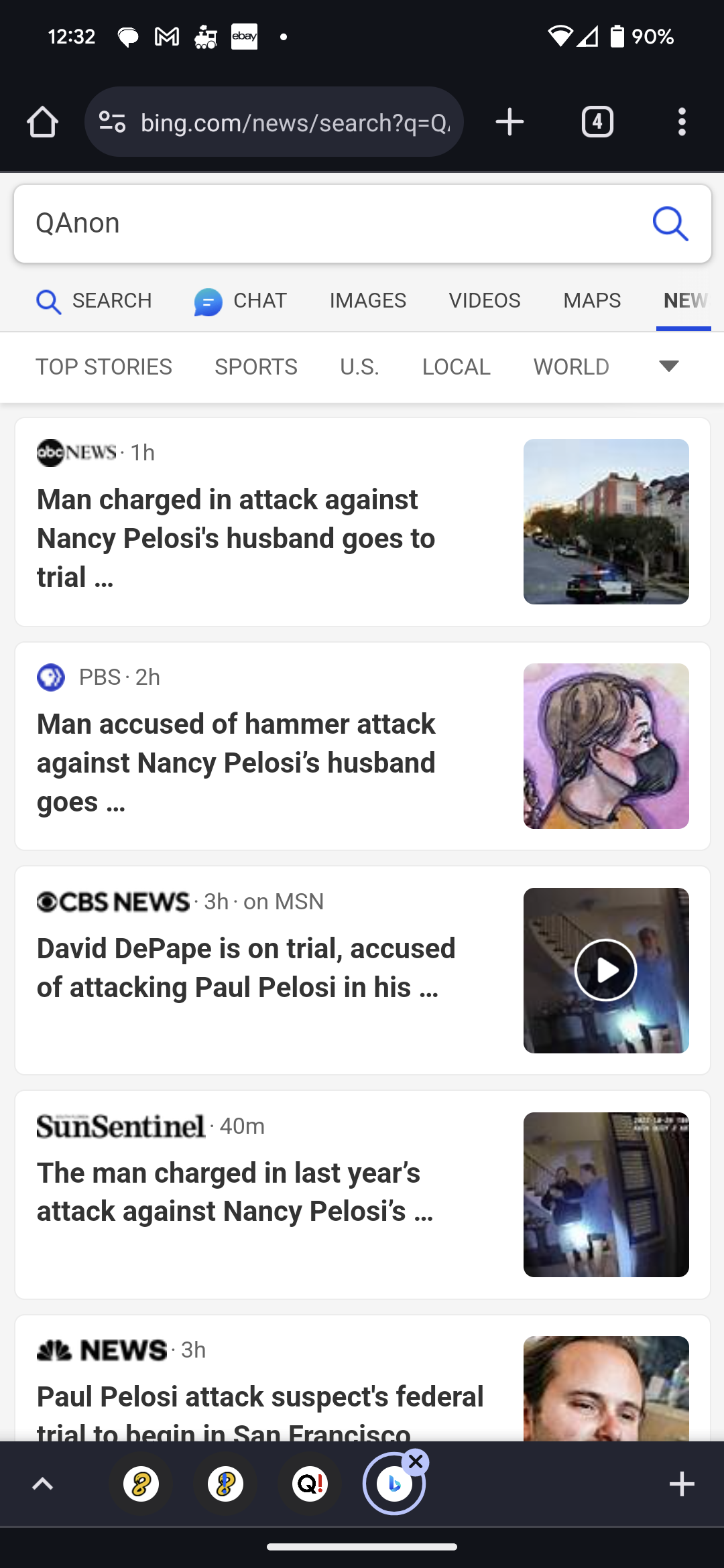This screenshot has height=1568, width=724.
Task: Select the Top Stories category
Action: [x=104, y=367]
